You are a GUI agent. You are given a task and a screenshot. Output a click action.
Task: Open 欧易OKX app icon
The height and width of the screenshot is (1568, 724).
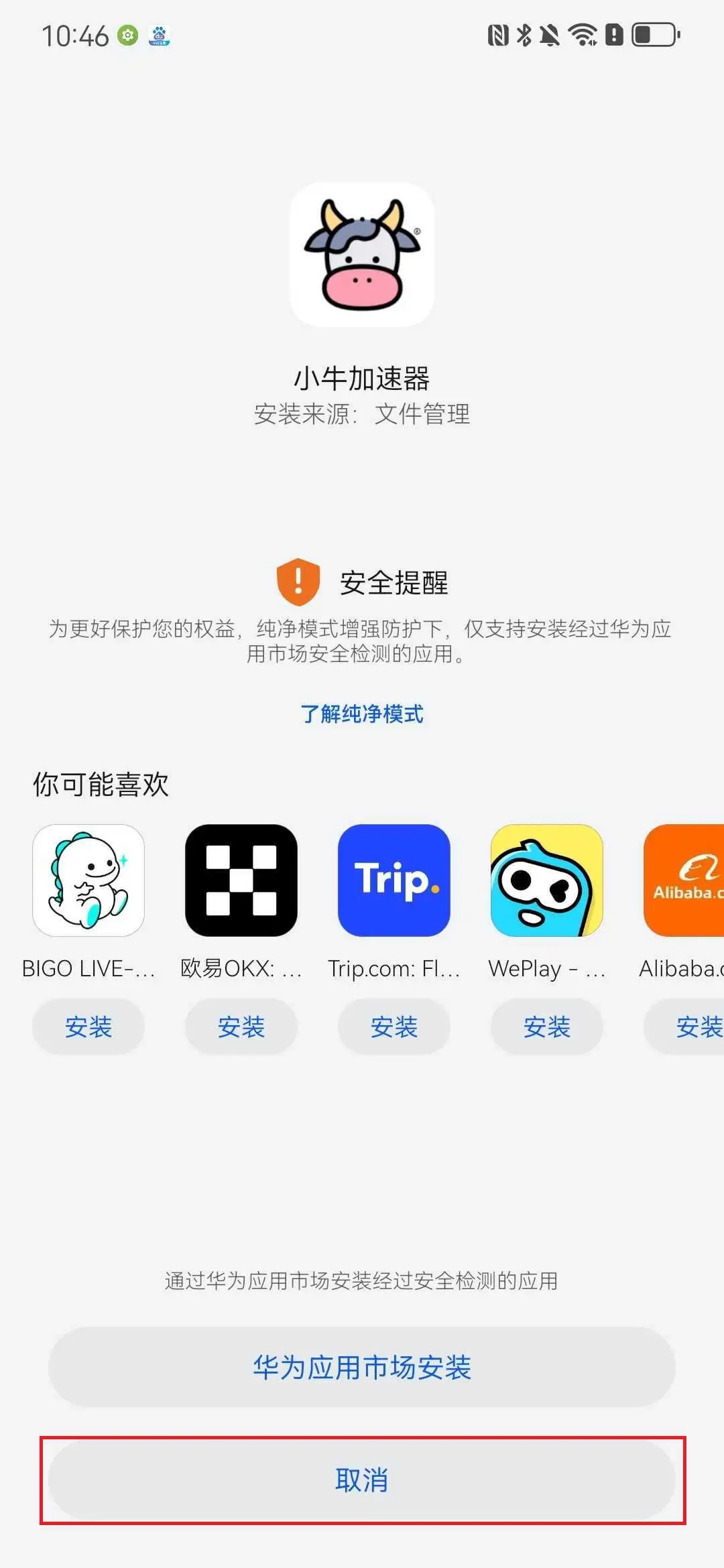241,880
